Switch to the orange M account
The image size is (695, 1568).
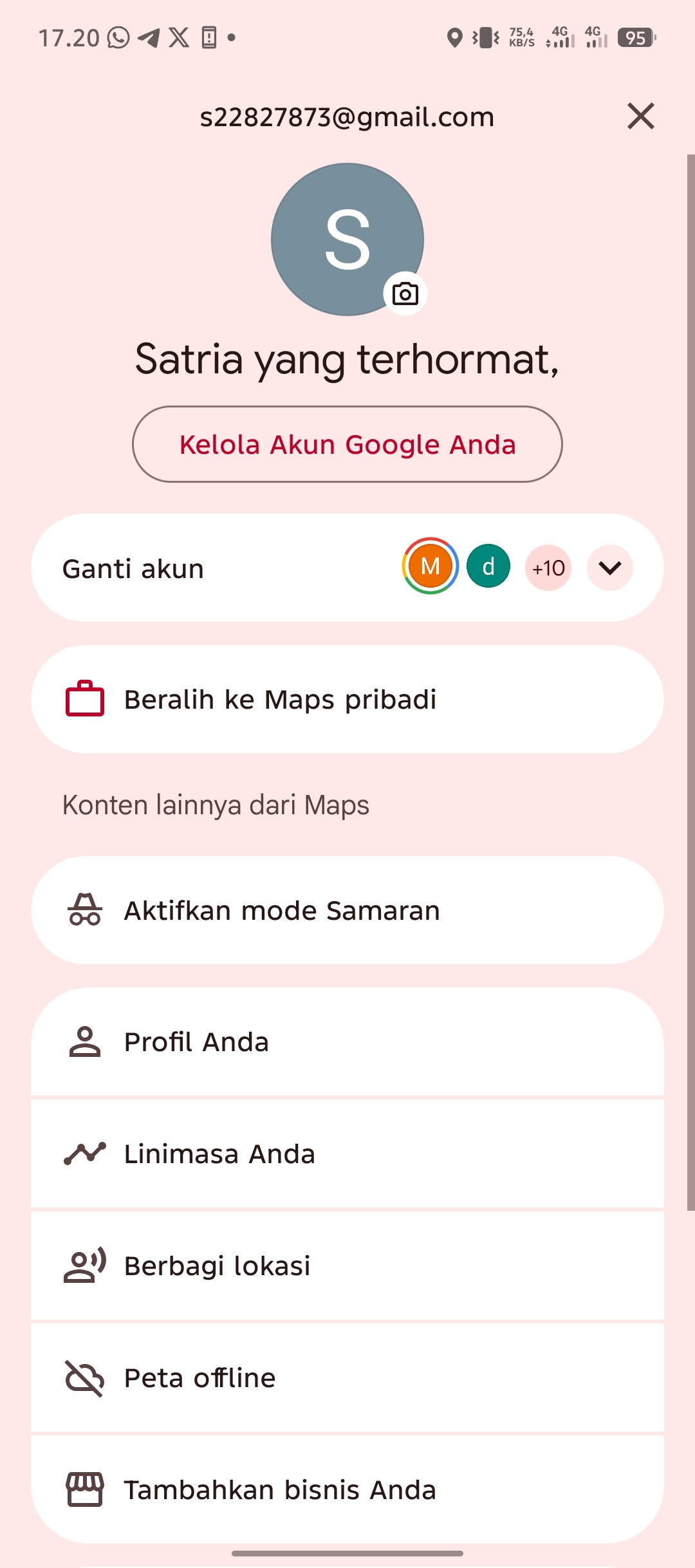coord(430,566)
